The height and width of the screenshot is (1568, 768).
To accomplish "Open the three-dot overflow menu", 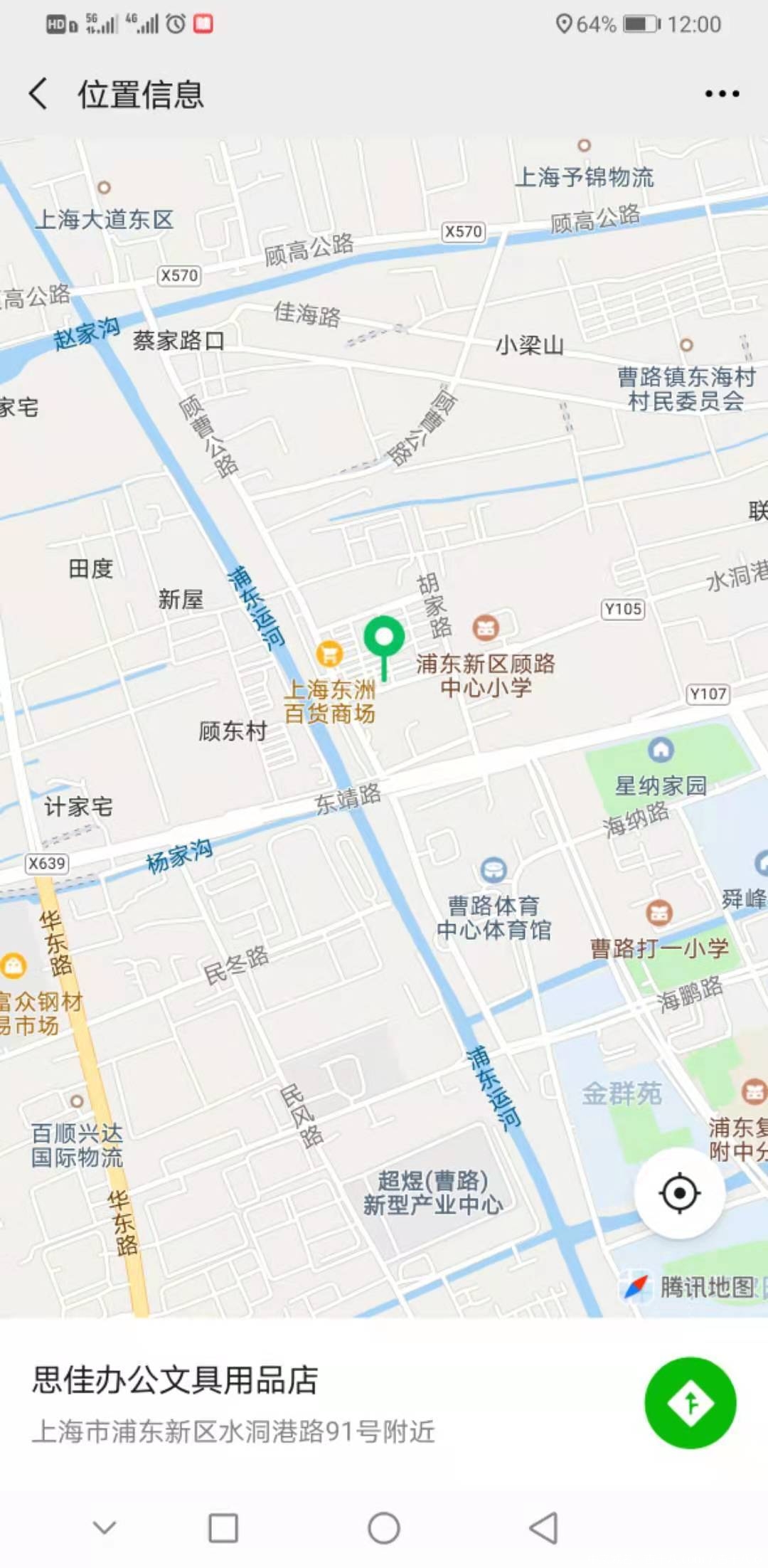I will [722, 94].
